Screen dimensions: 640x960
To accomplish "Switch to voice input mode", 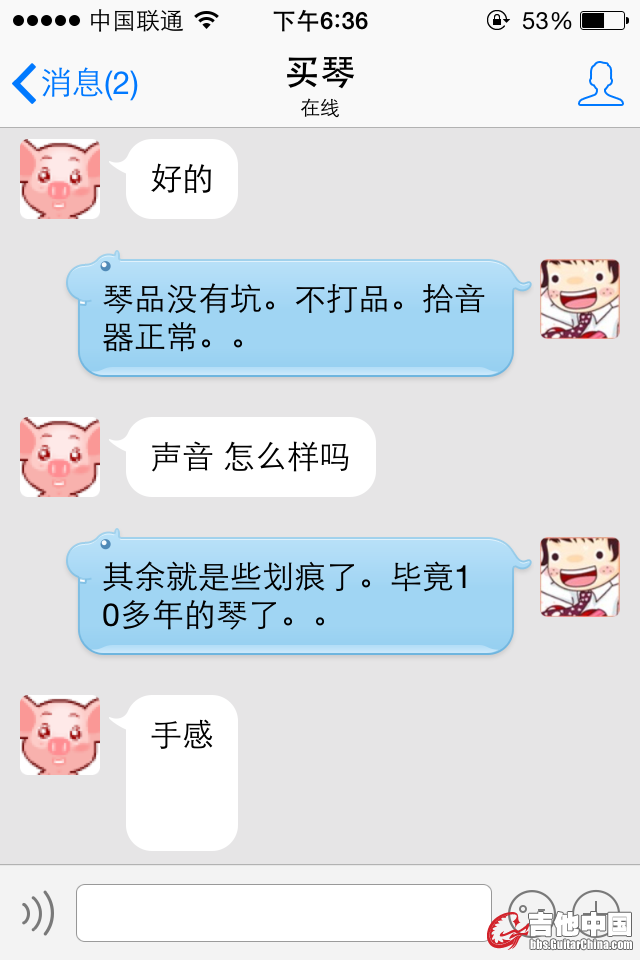I will point(38,912).
